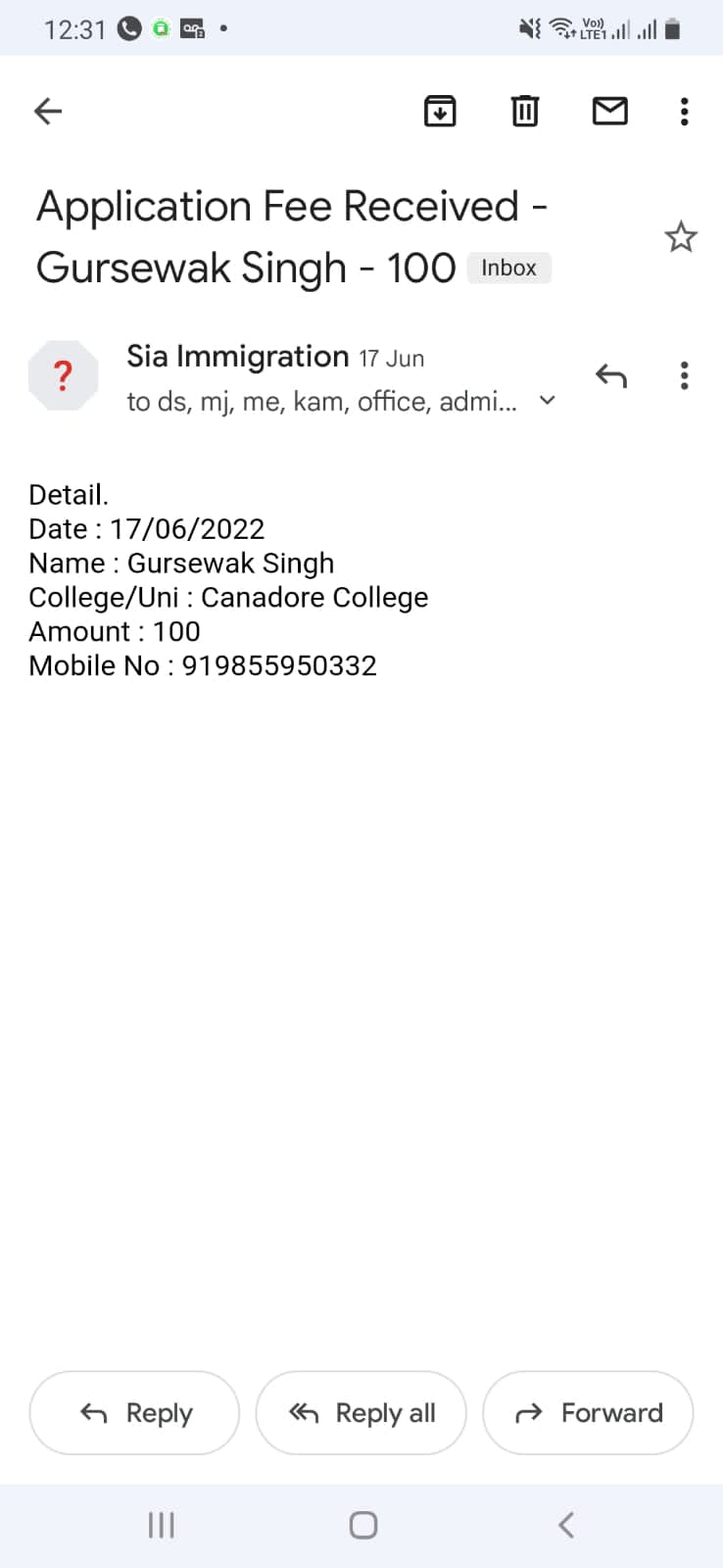Screen dimensions: 723x1568
Task: Tap the Inbox label chip
Action: 508,268
